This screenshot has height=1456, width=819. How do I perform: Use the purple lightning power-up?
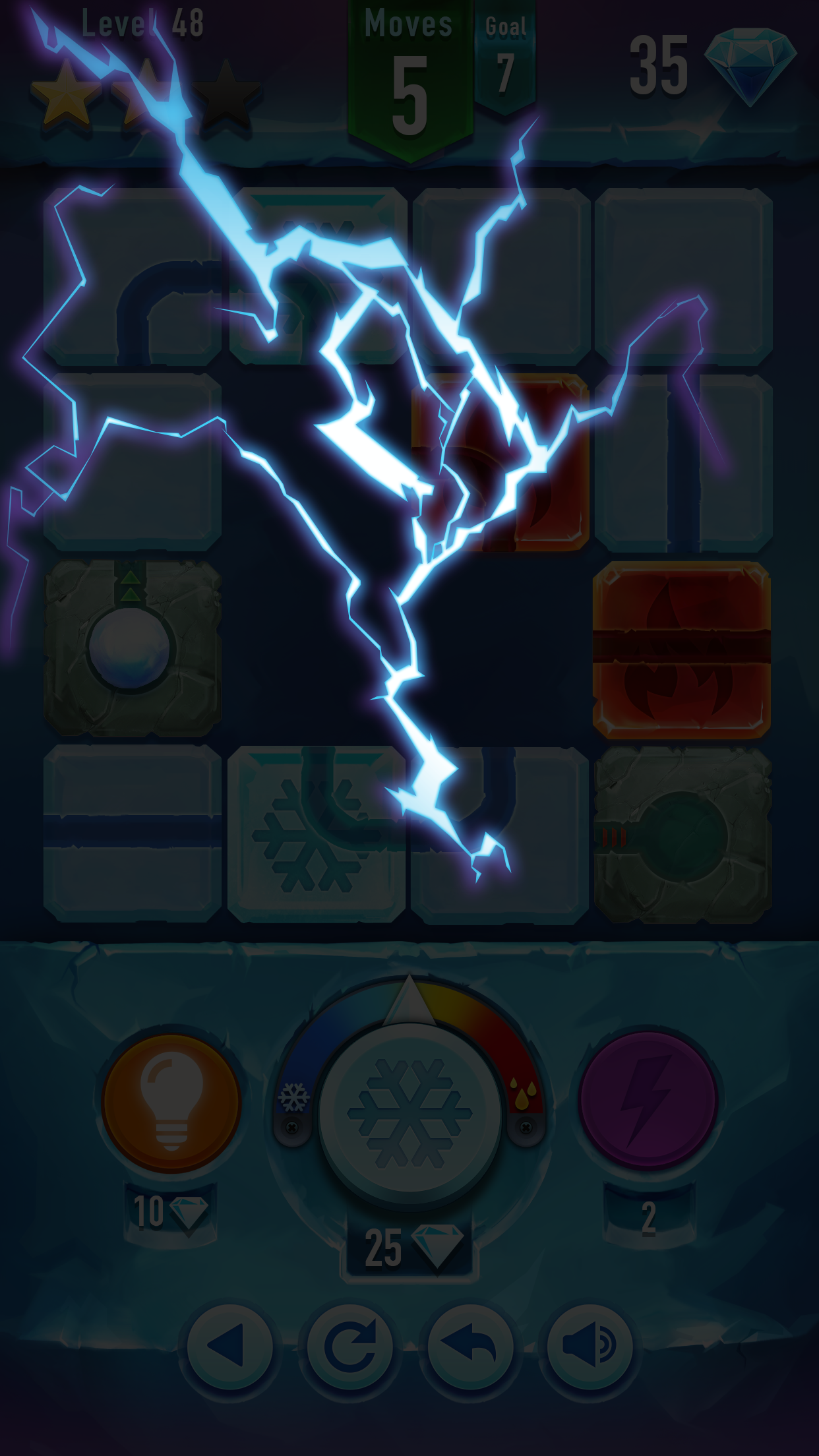pyautogui.click(x=648, y=1100)
